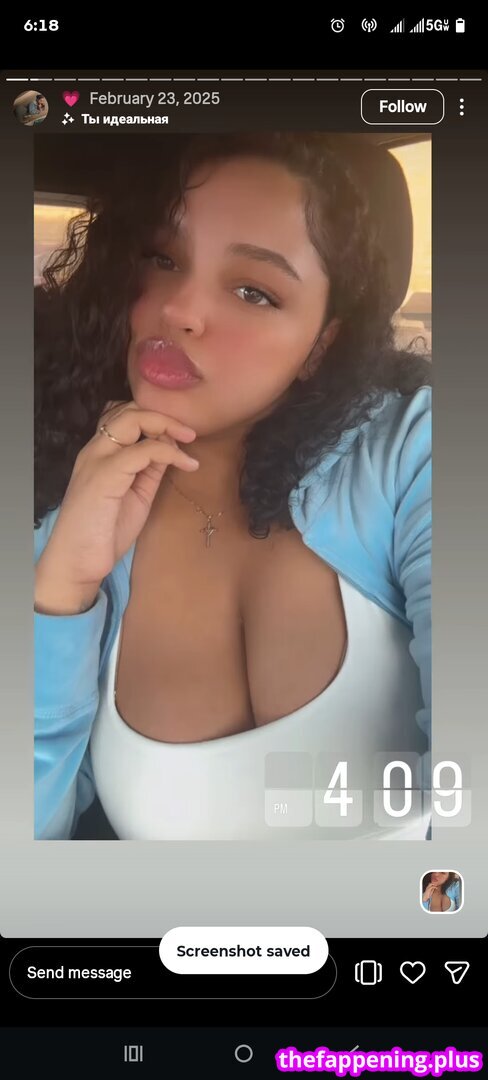Image resolution: width=488 pixels, height=1080 pixels.
Task: Tap the Send message field
Action: [x=173, y=973]
